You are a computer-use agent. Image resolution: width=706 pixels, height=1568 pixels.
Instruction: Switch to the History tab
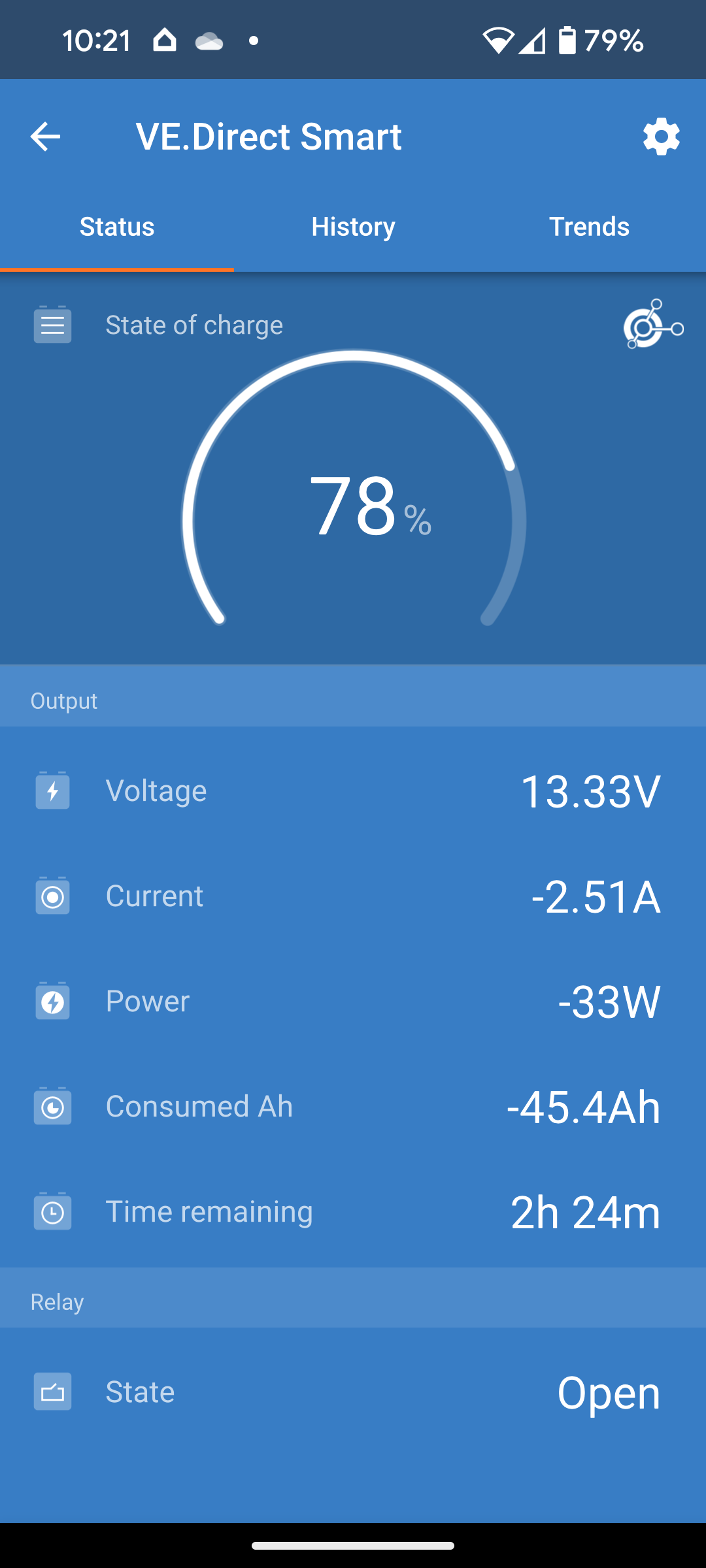click(x=353, y=227)
